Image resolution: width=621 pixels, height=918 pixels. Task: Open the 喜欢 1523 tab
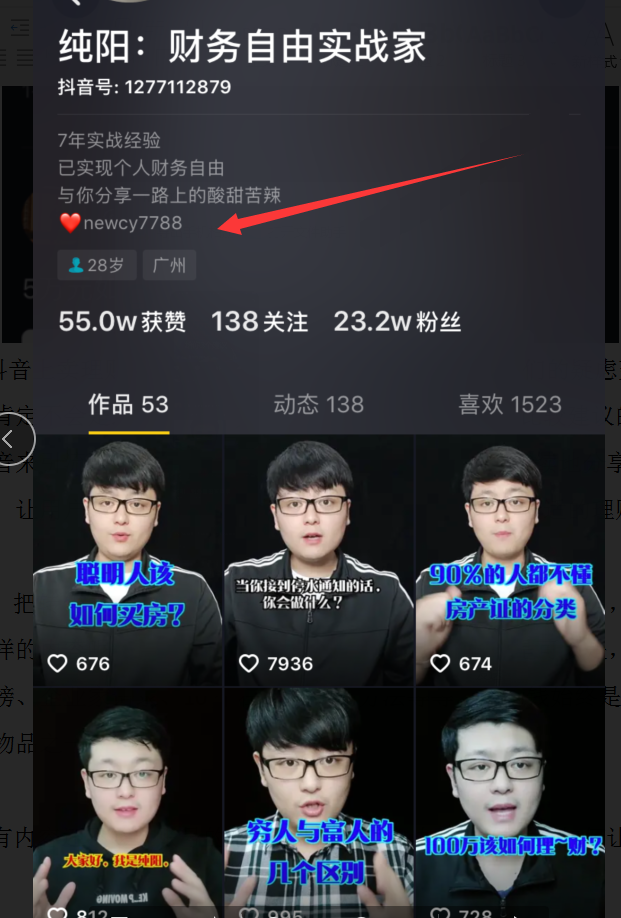click(x=509, y=405)
